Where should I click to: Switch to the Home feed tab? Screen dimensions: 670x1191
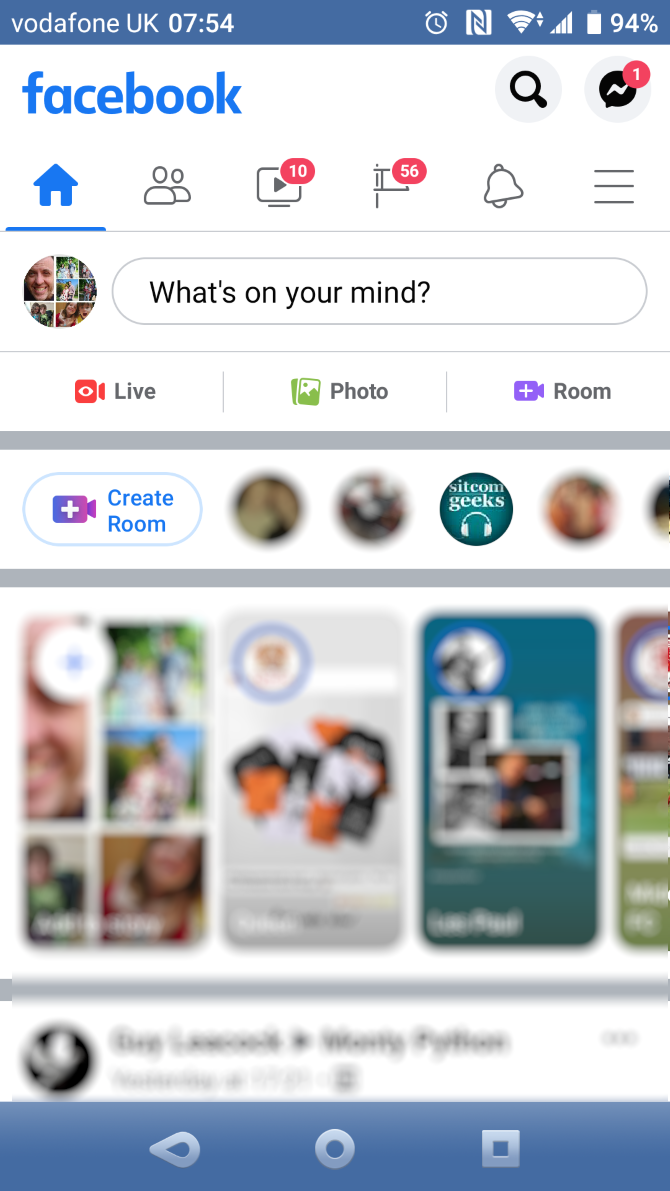[56, 186]
